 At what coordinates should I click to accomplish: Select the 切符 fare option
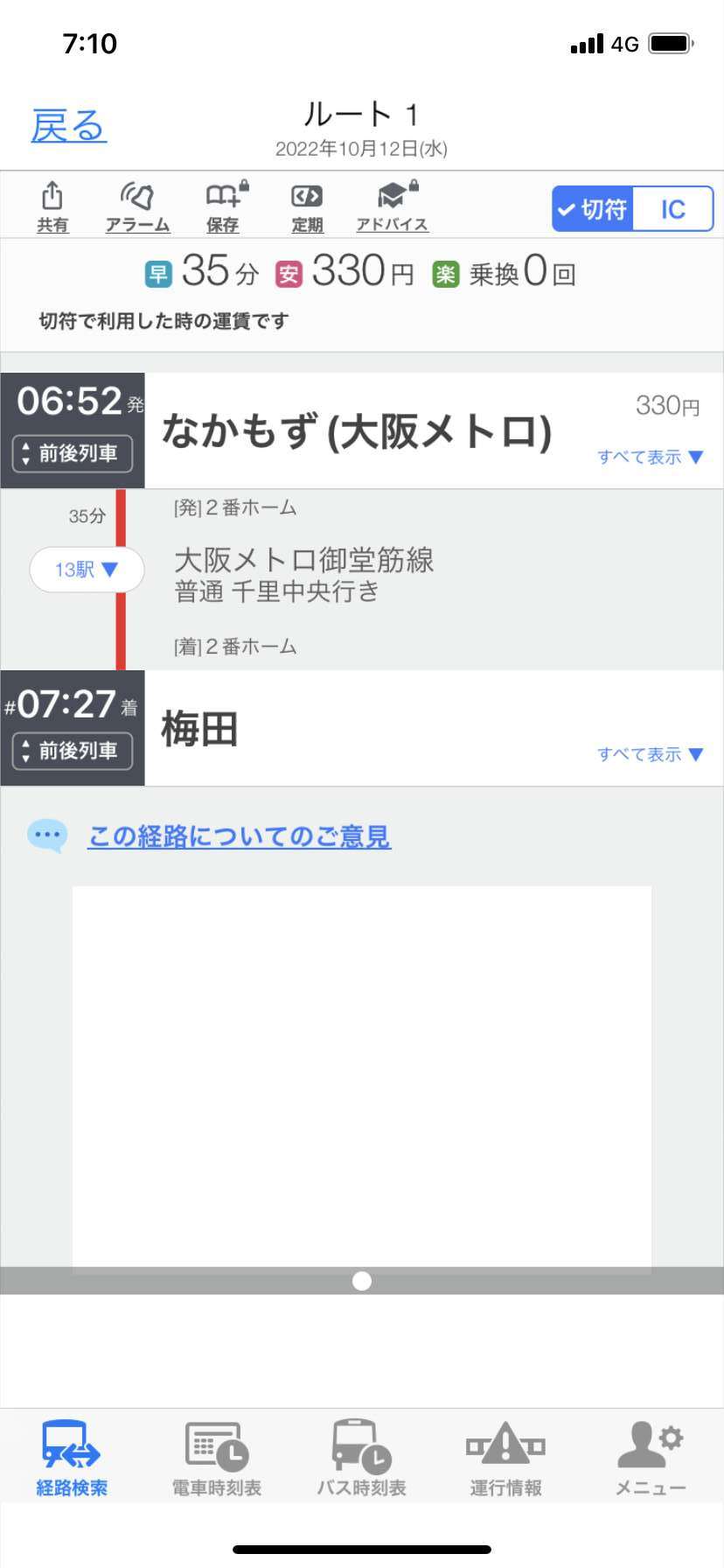tap(593, 209)
